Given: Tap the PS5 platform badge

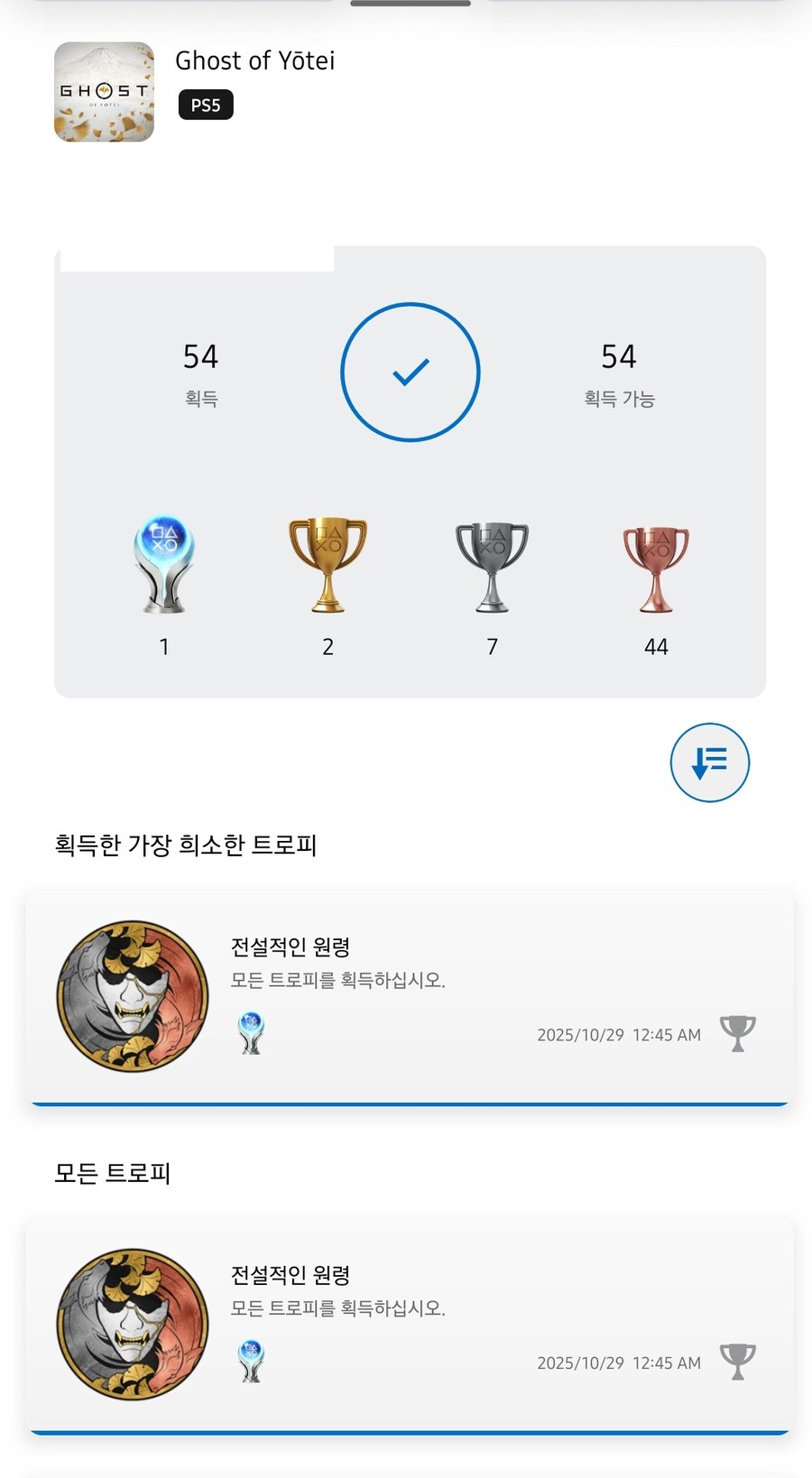Looking at the screenshot, I should (x=205, y=105).
